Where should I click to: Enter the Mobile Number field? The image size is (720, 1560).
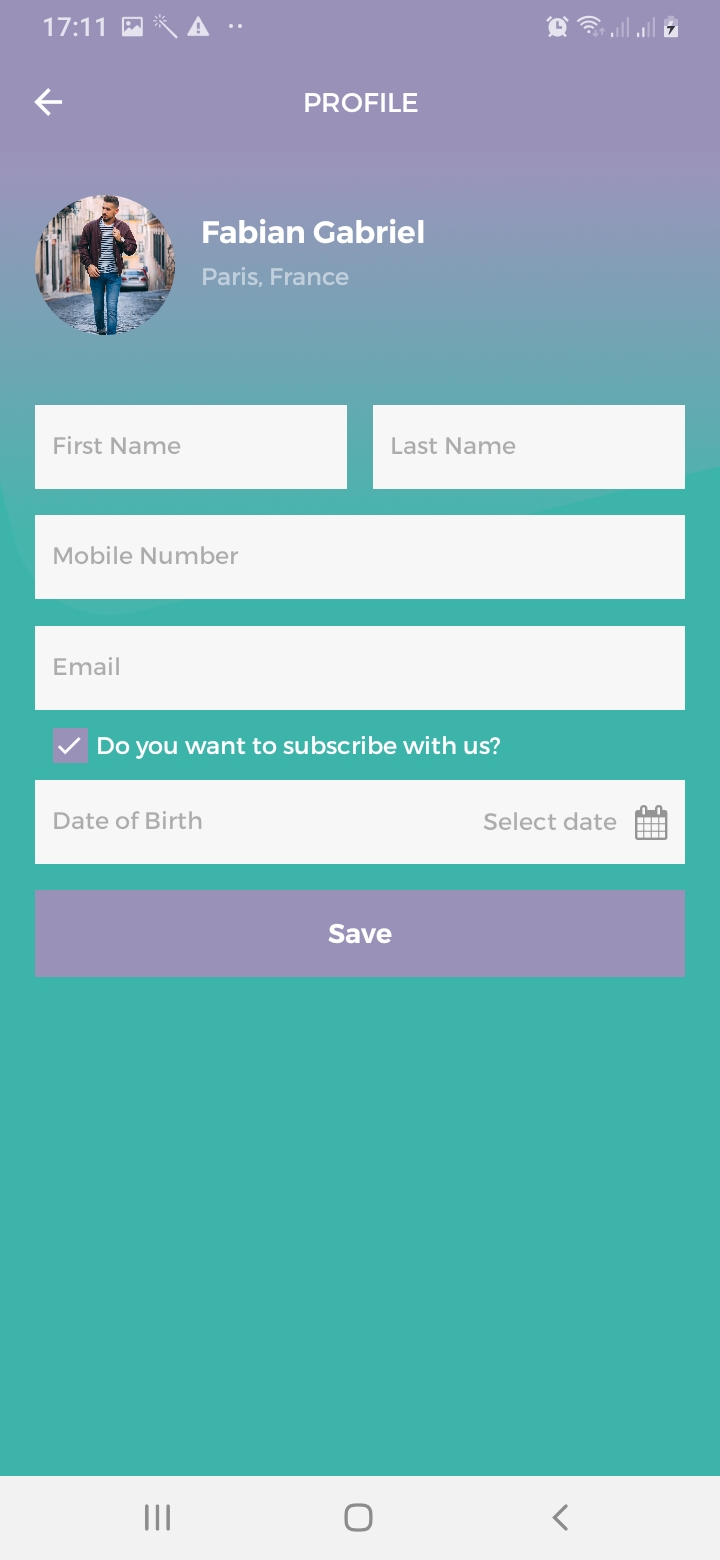click(x=360, y=557)
